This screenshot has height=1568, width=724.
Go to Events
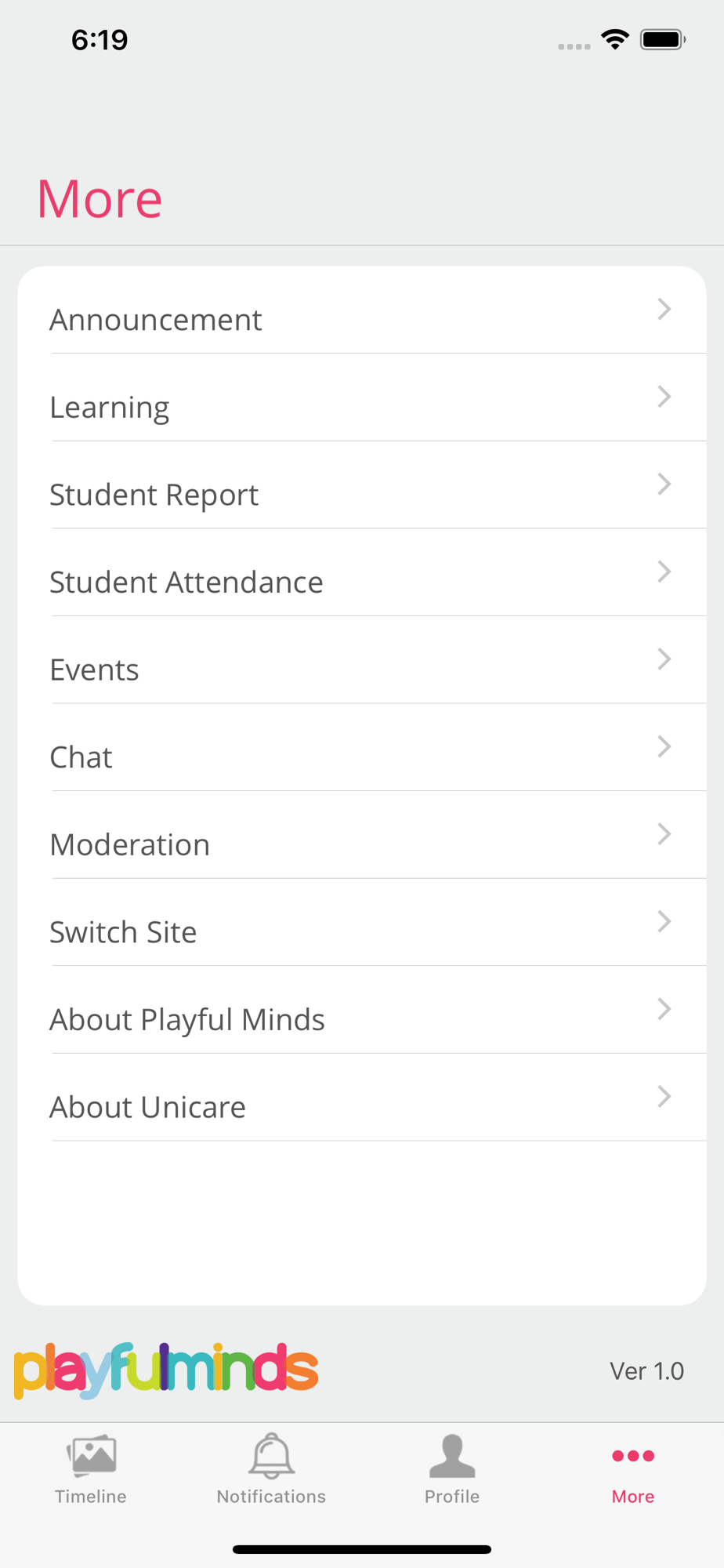(x=362, y=660)
